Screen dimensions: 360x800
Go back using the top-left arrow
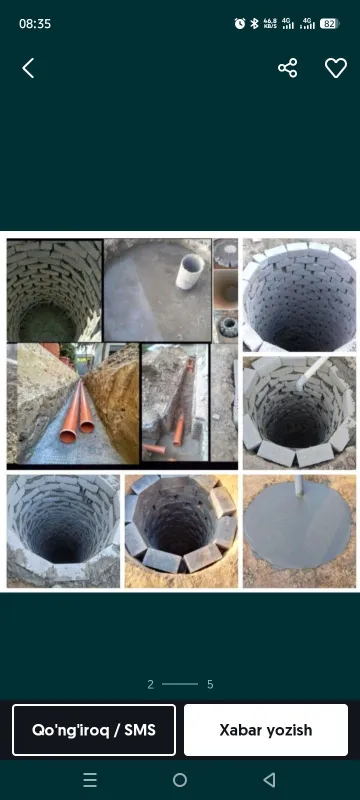tap(28, 68)
